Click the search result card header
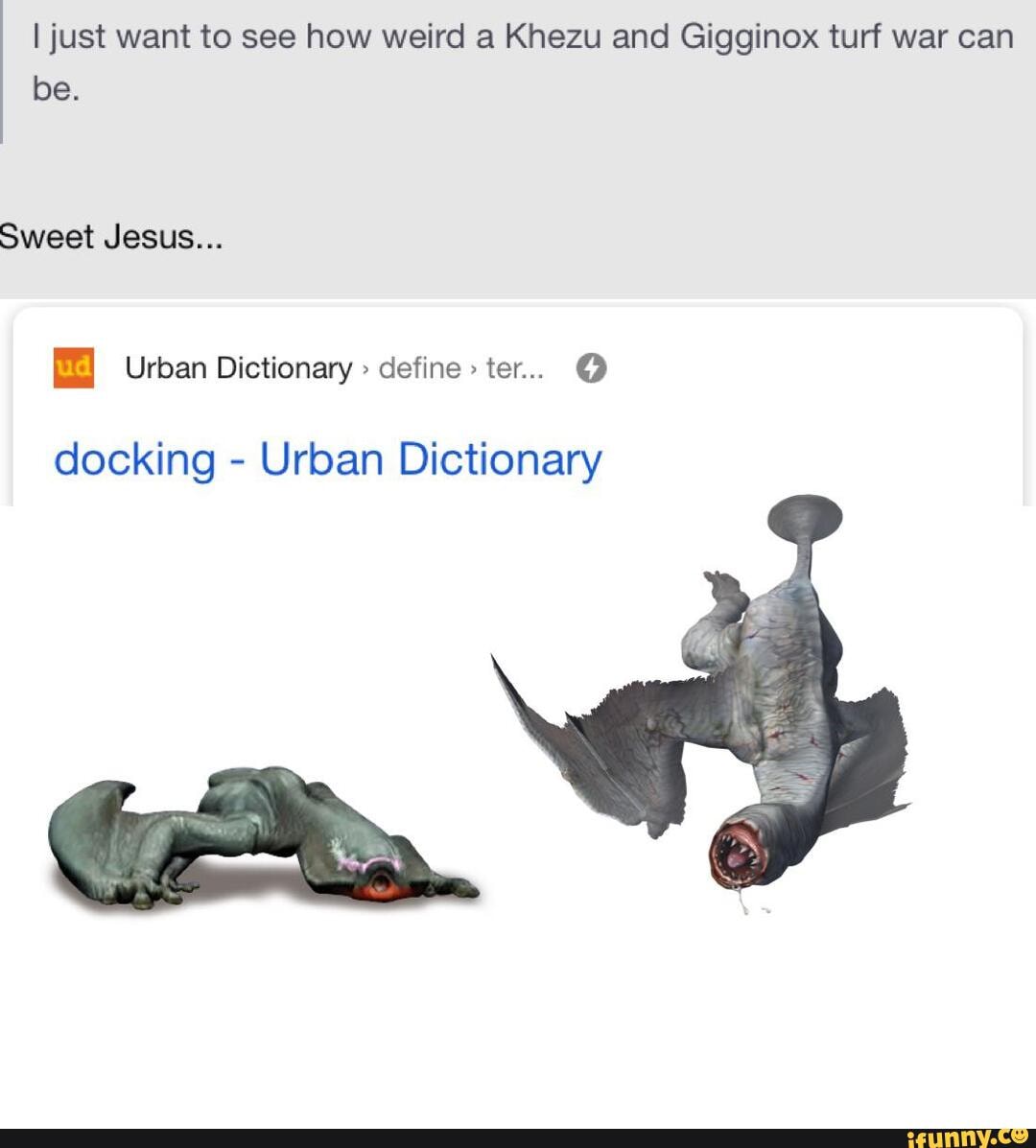Screen dimensions: 1036x1148 326,367
